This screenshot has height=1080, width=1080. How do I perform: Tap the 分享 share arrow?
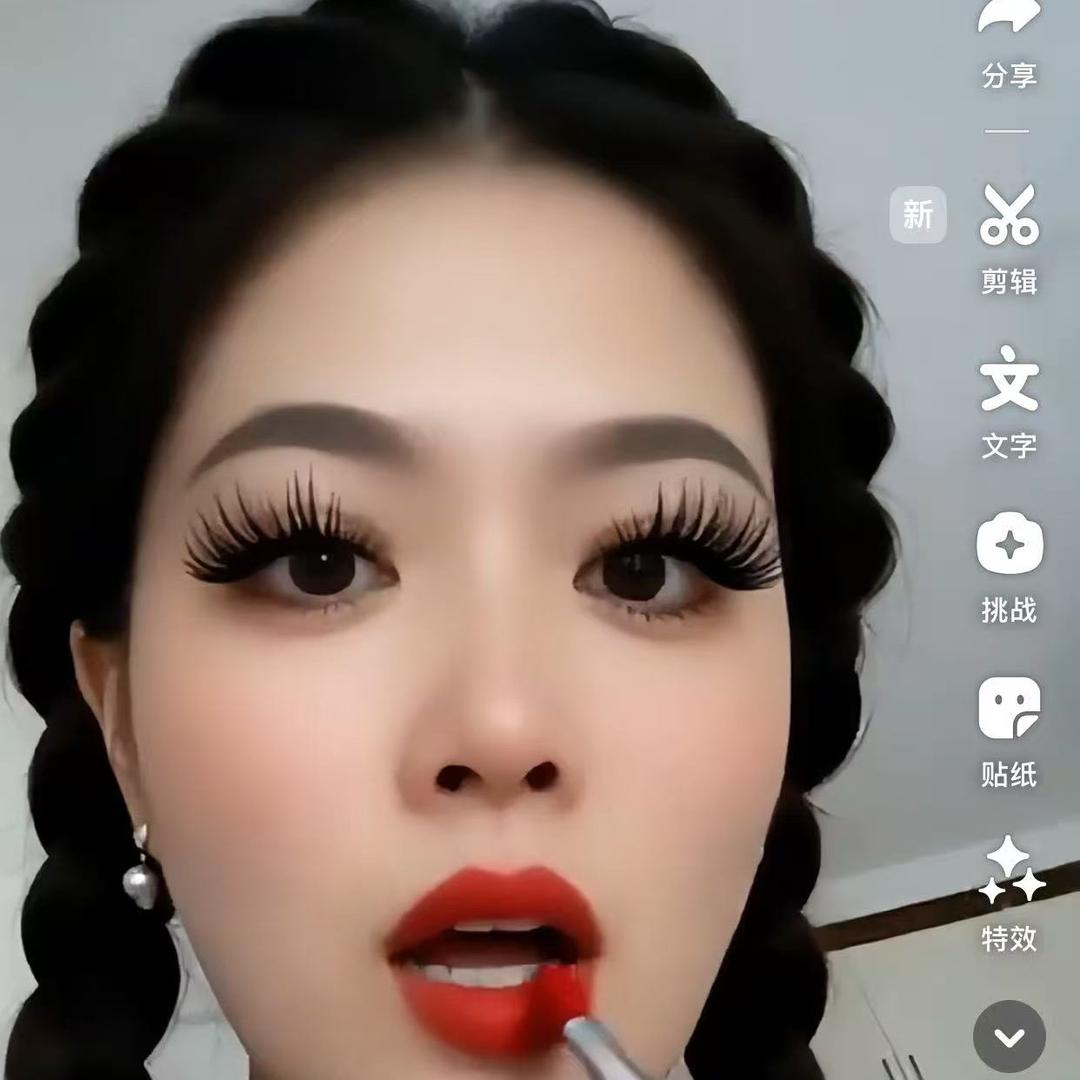click(1009, 20)
